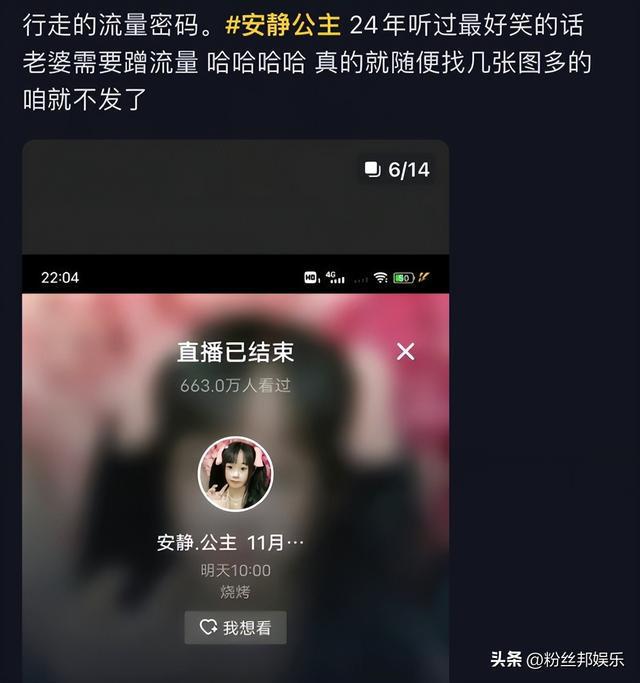
Task: Open the post's image marked 6/14
Action: pos(236,400)
